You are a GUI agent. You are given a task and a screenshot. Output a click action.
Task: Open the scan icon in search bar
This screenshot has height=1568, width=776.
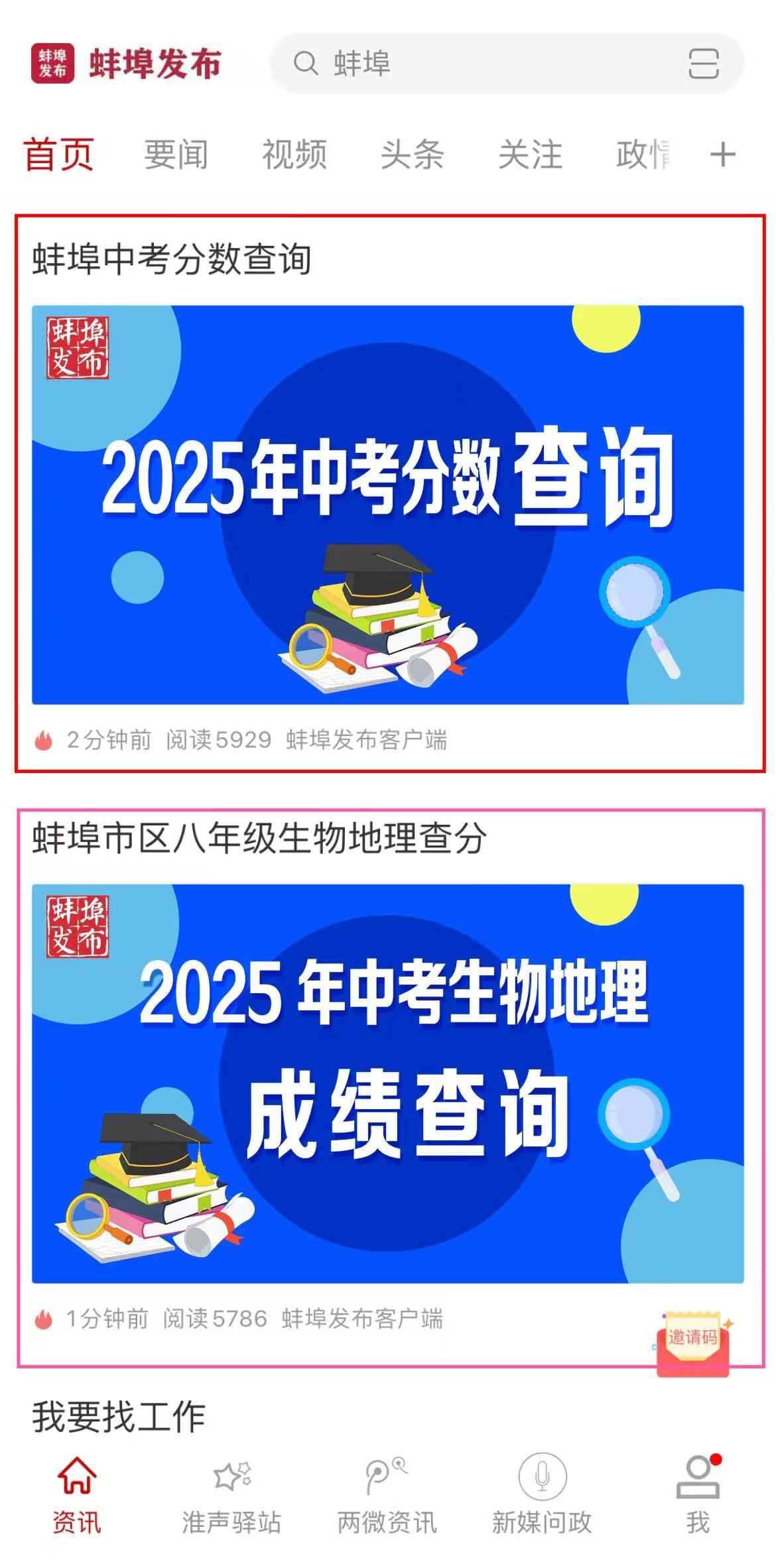pos(703,64)
